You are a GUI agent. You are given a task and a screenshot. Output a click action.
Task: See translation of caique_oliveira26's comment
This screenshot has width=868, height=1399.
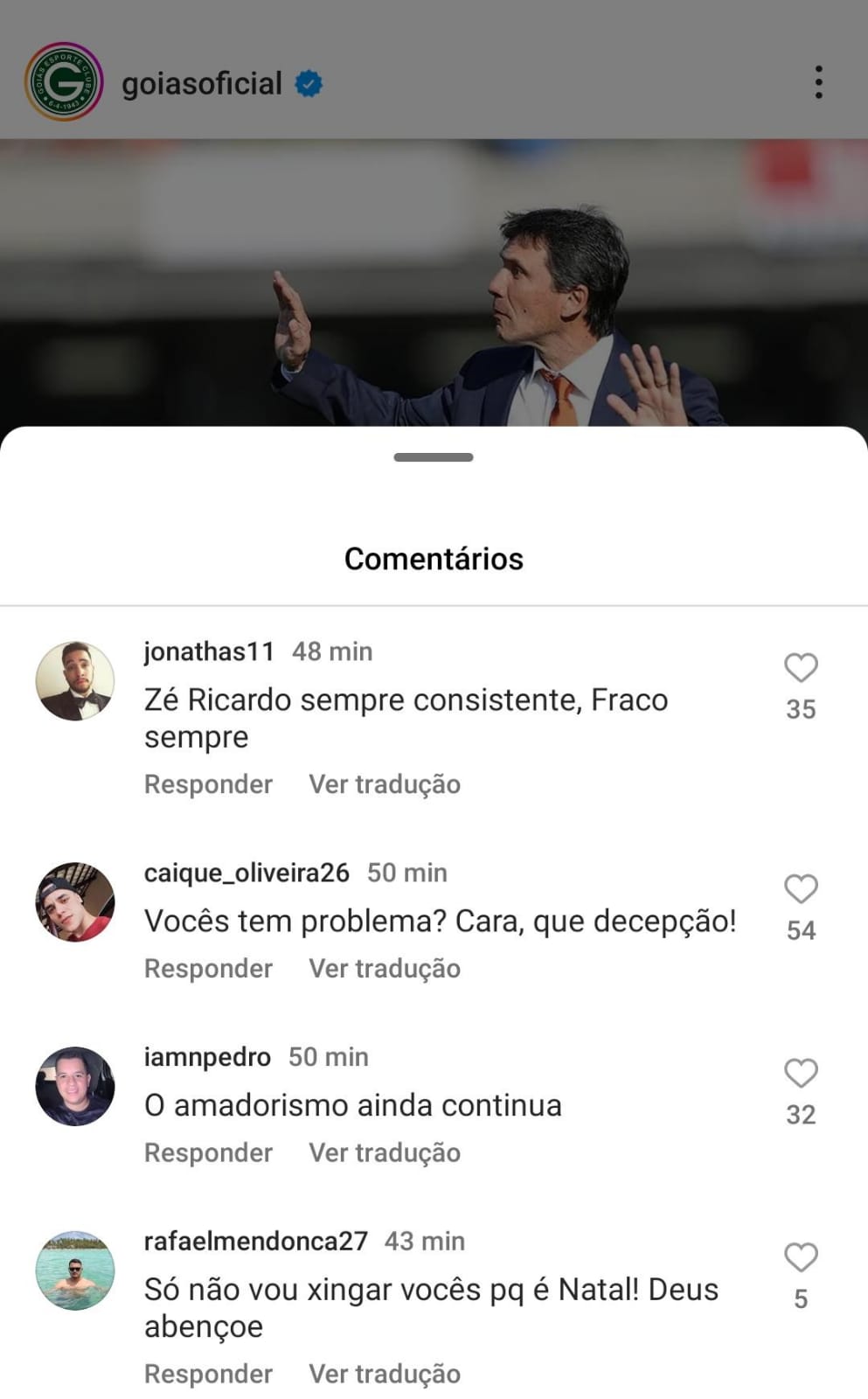384,969
